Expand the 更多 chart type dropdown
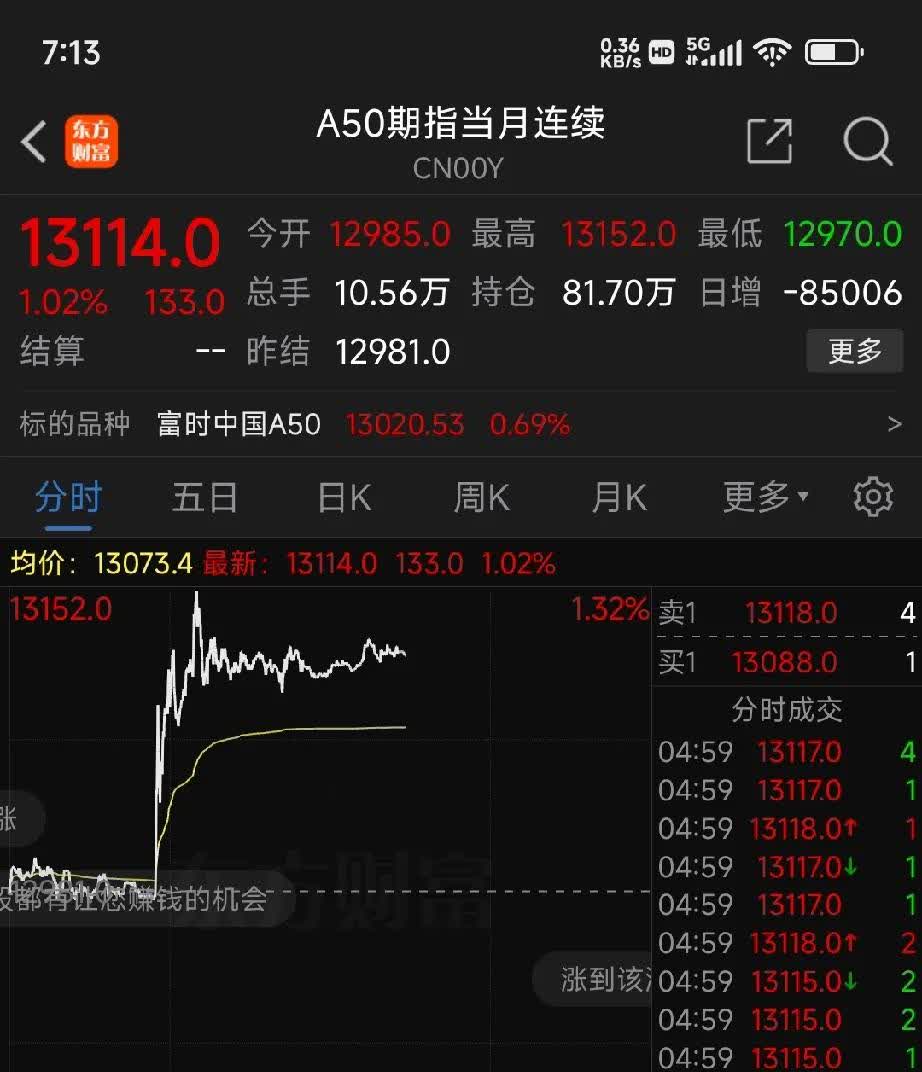The image size is (922, 1072). 763,496
